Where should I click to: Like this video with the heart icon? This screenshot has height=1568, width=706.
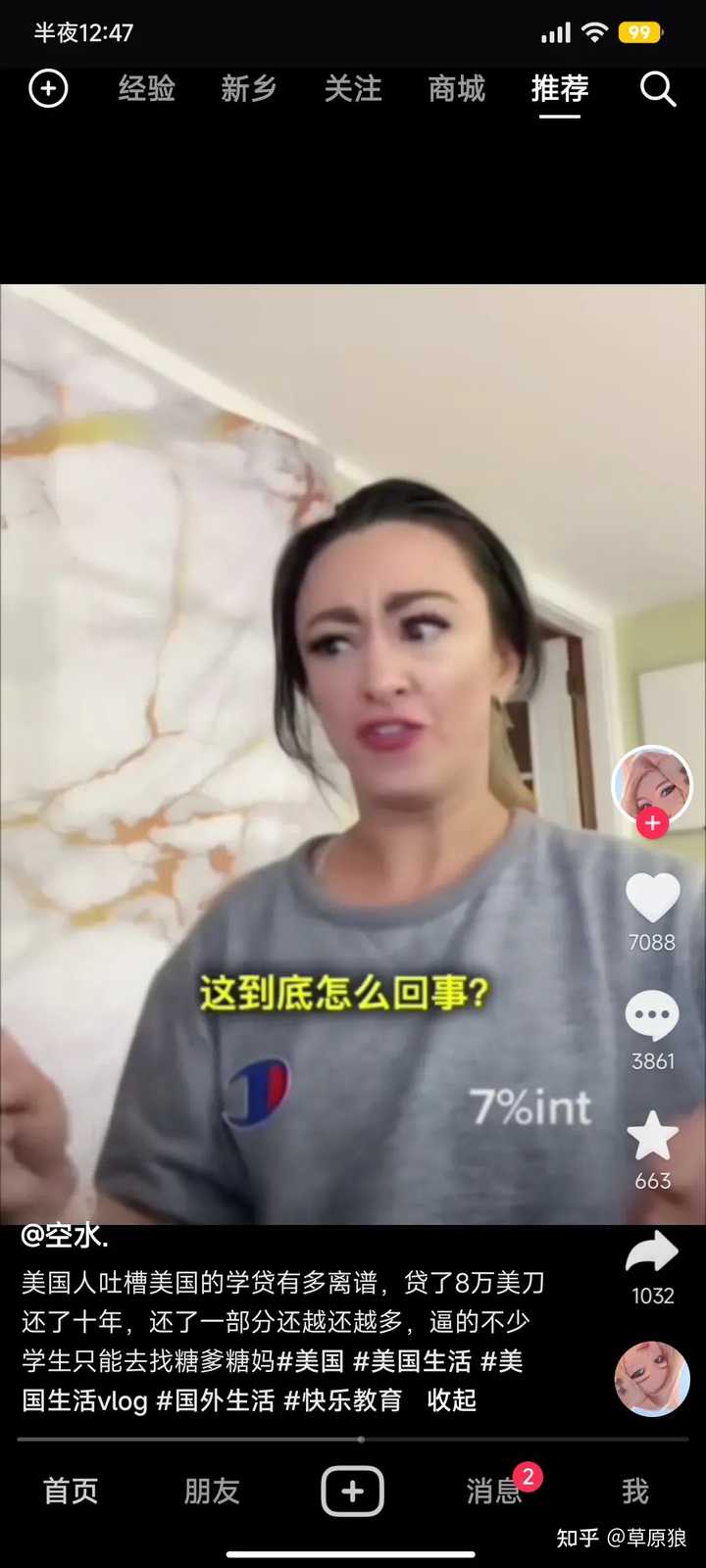652,897
